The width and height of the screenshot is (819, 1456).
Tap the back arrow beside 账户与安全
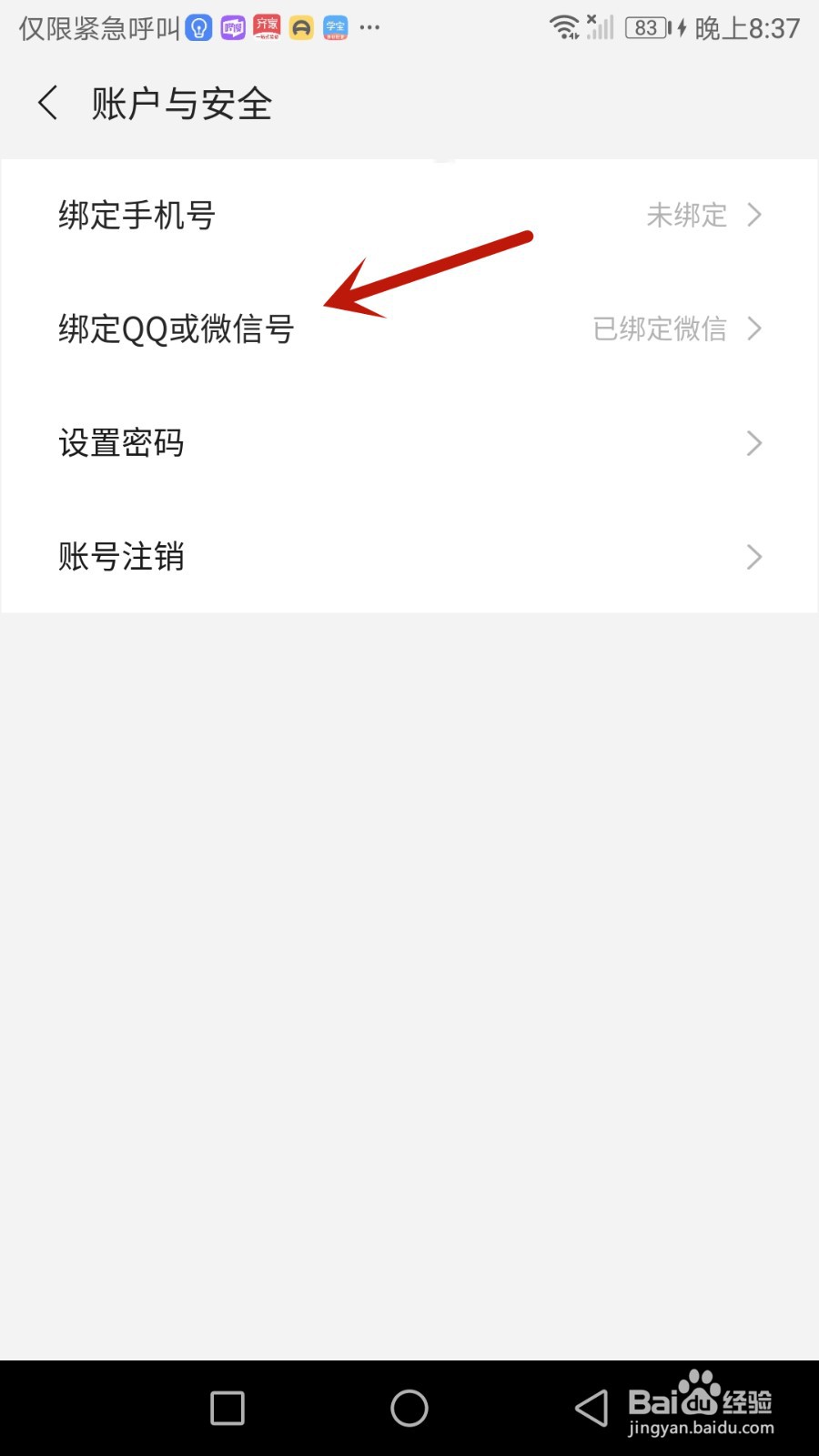[x=47, y=103]
